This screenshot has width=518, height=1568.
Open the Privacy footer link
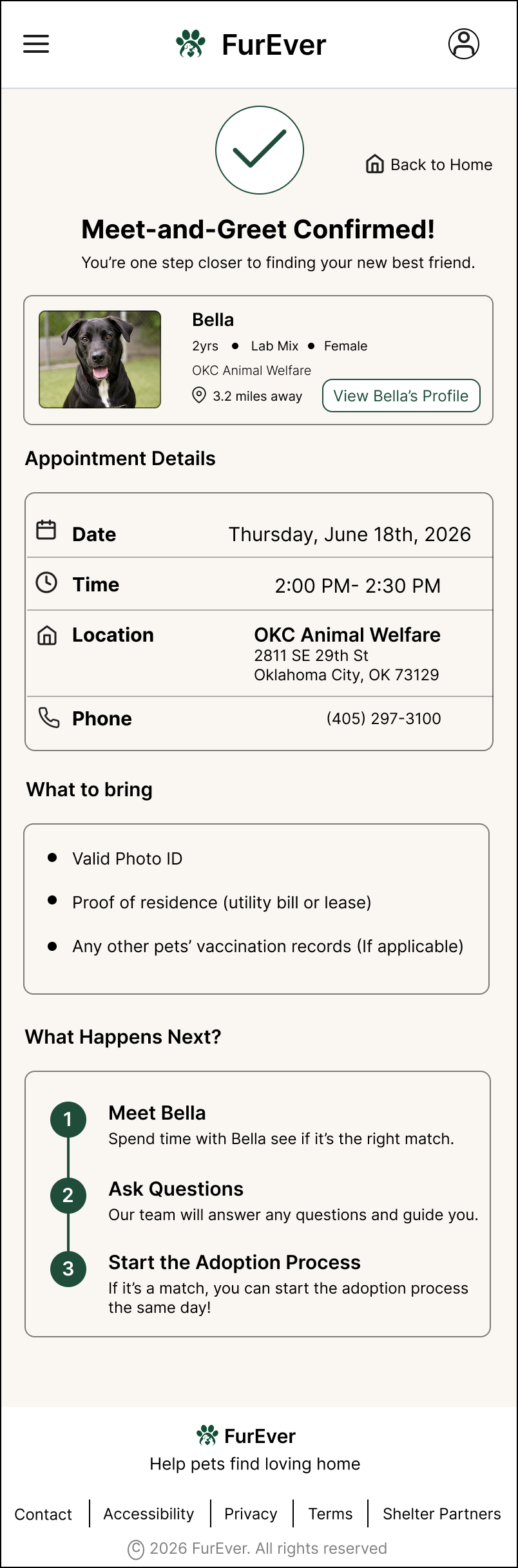[251, 1514]
